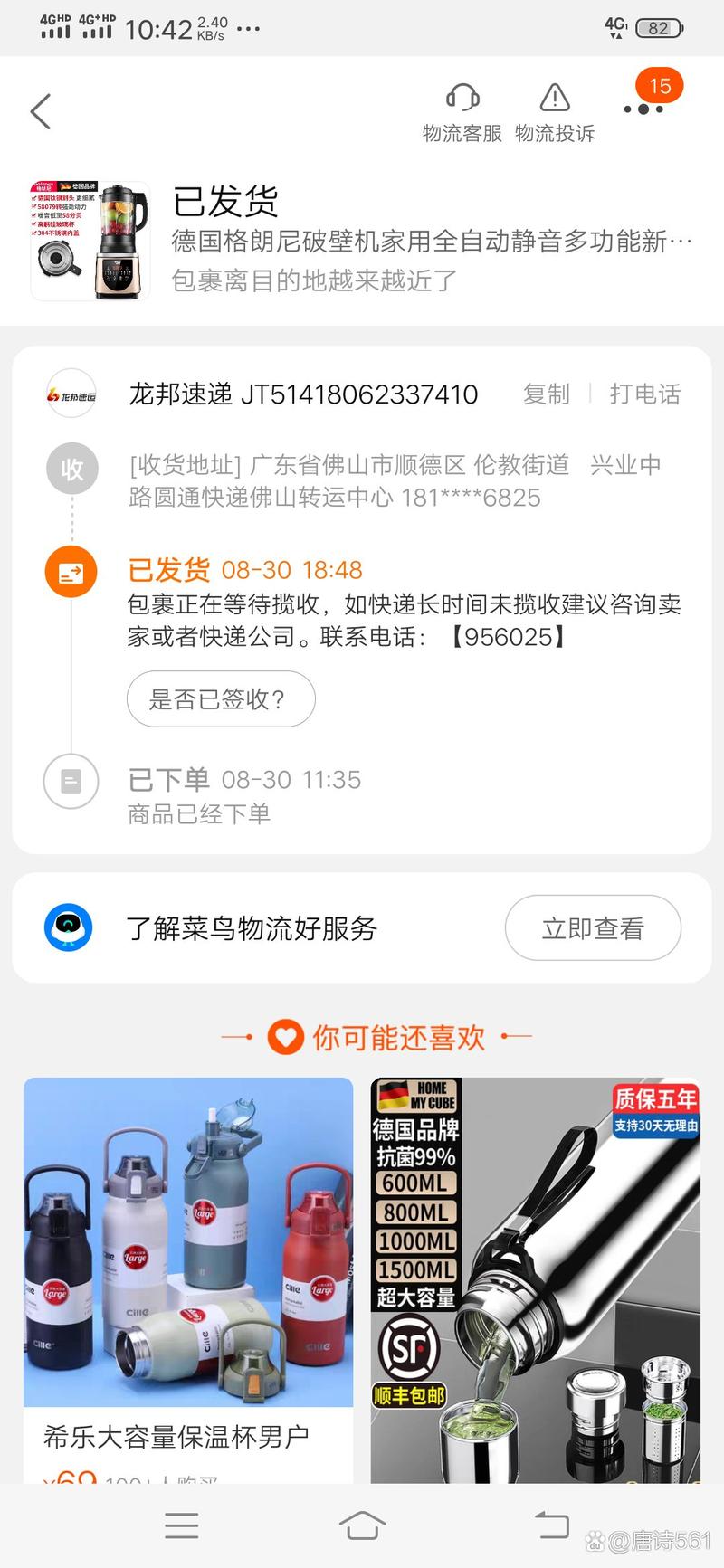Open the three-dot more options menu
This screenshot has width=724, height=1568.
pyautogui.click(x=643, y=110)
